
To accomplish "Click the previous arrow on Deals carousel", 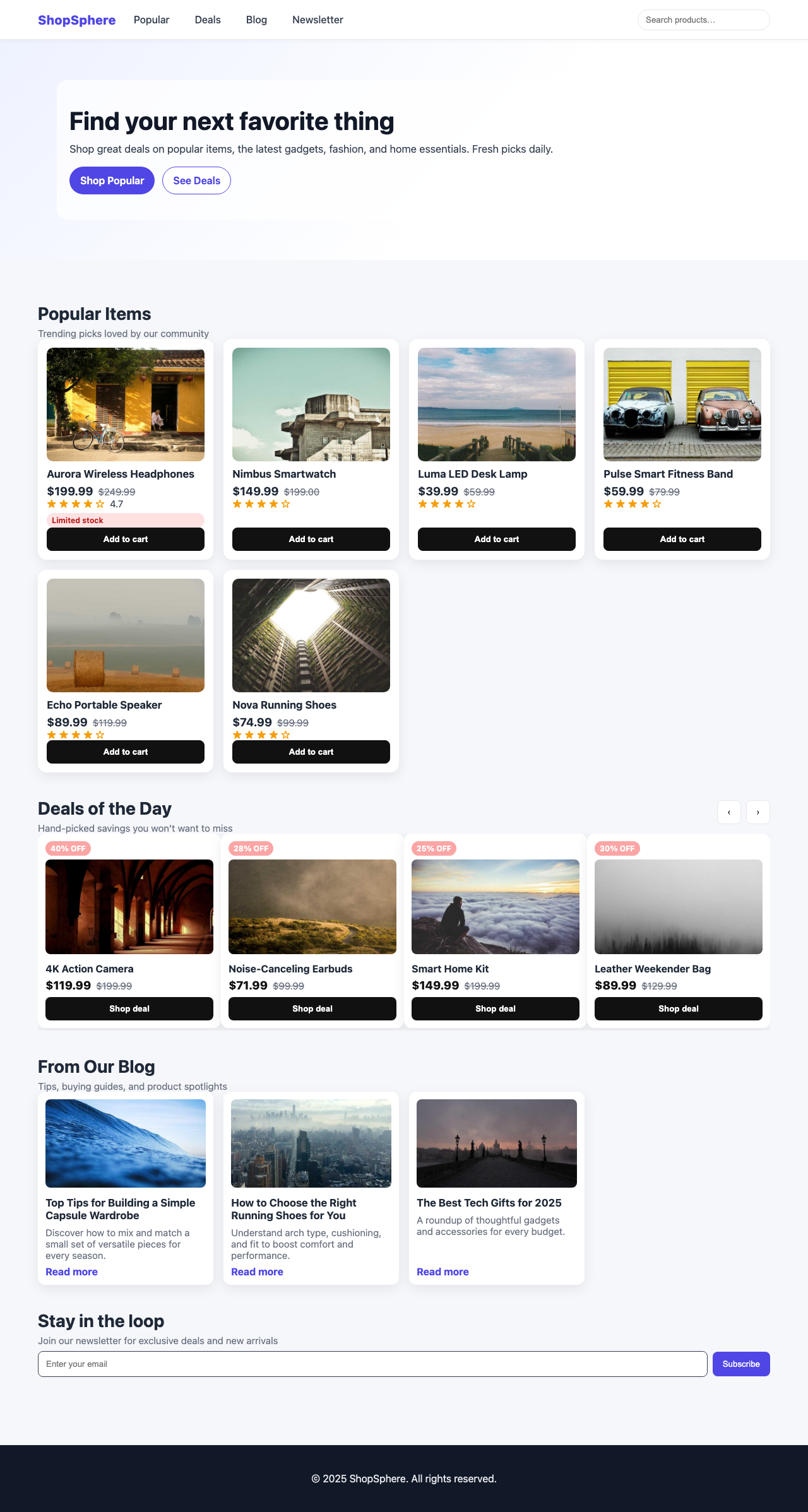I will point(729,812).
